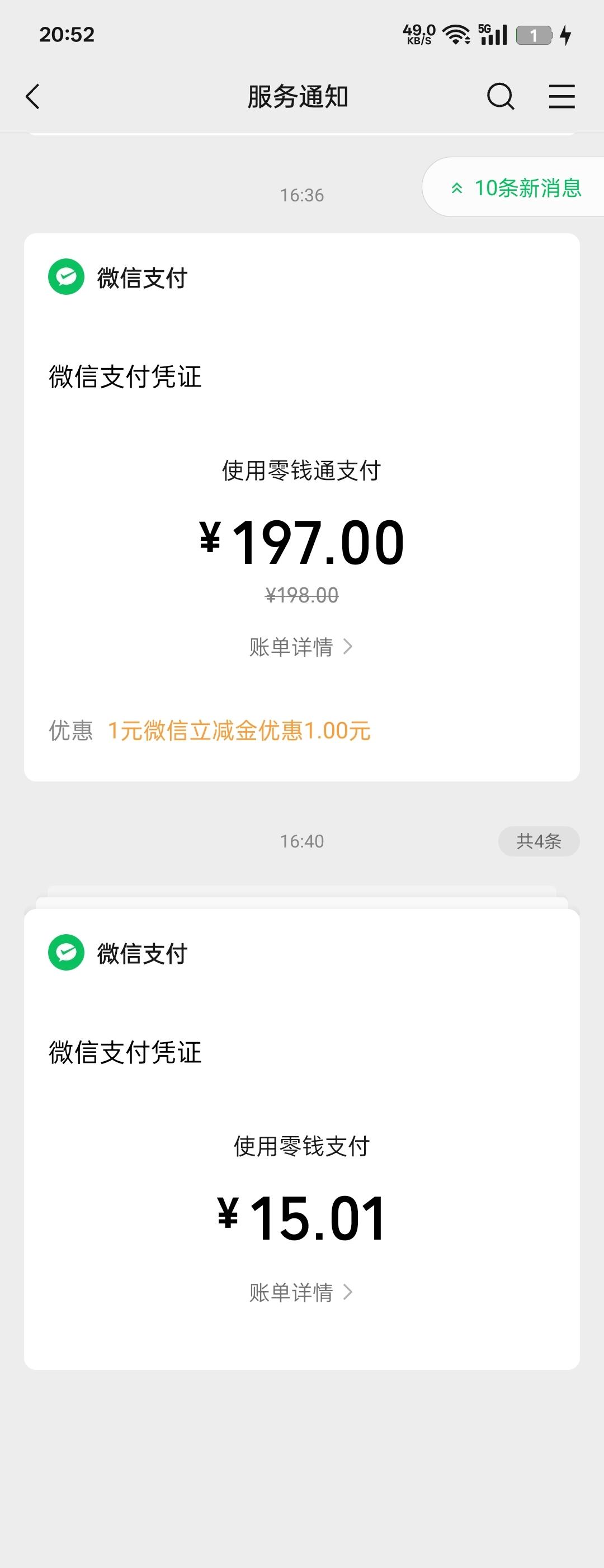Expand details via the ¥197.00 账单详情 chevron
Viewport: 604px width, 1568px height.
coord(348,647)
